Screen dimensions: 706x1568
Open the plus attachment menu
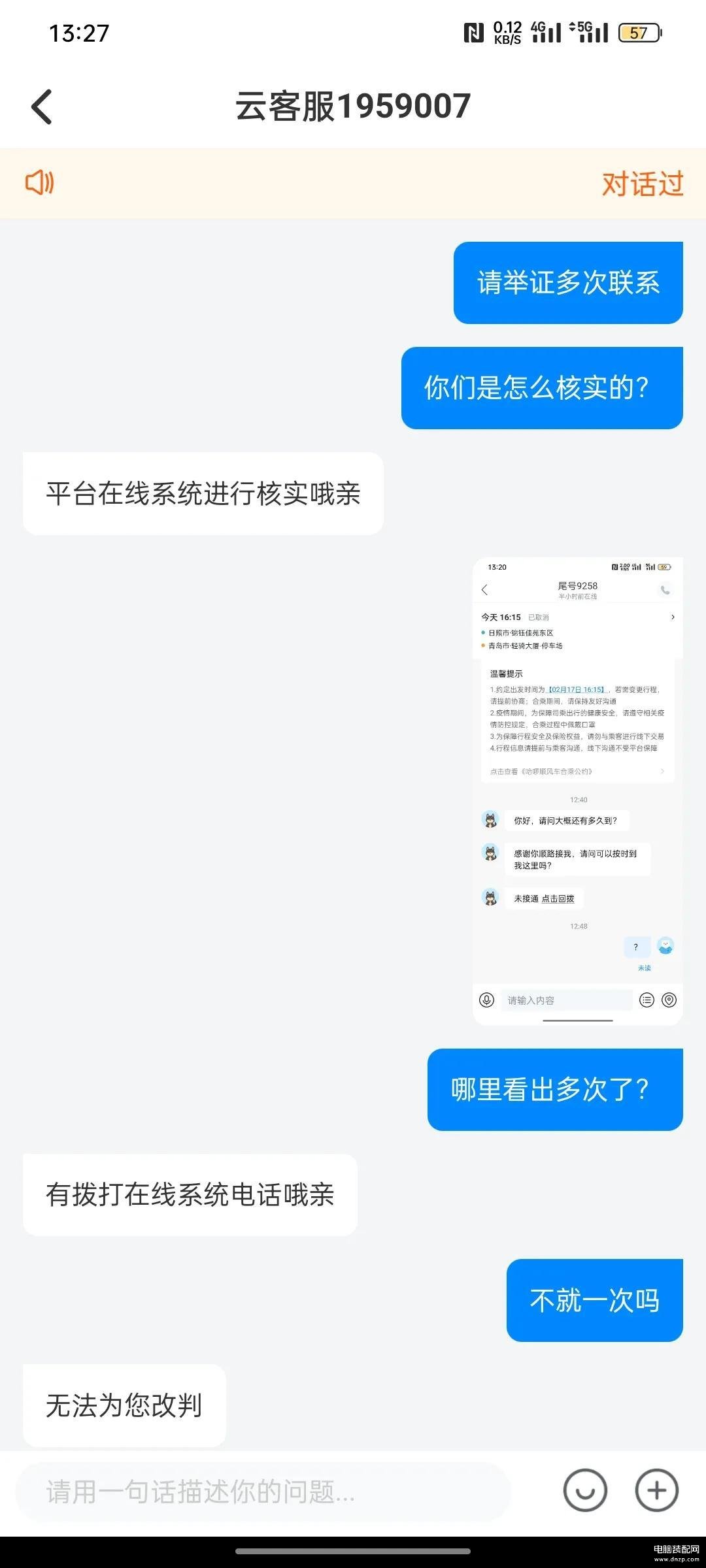pos(656,1491)
